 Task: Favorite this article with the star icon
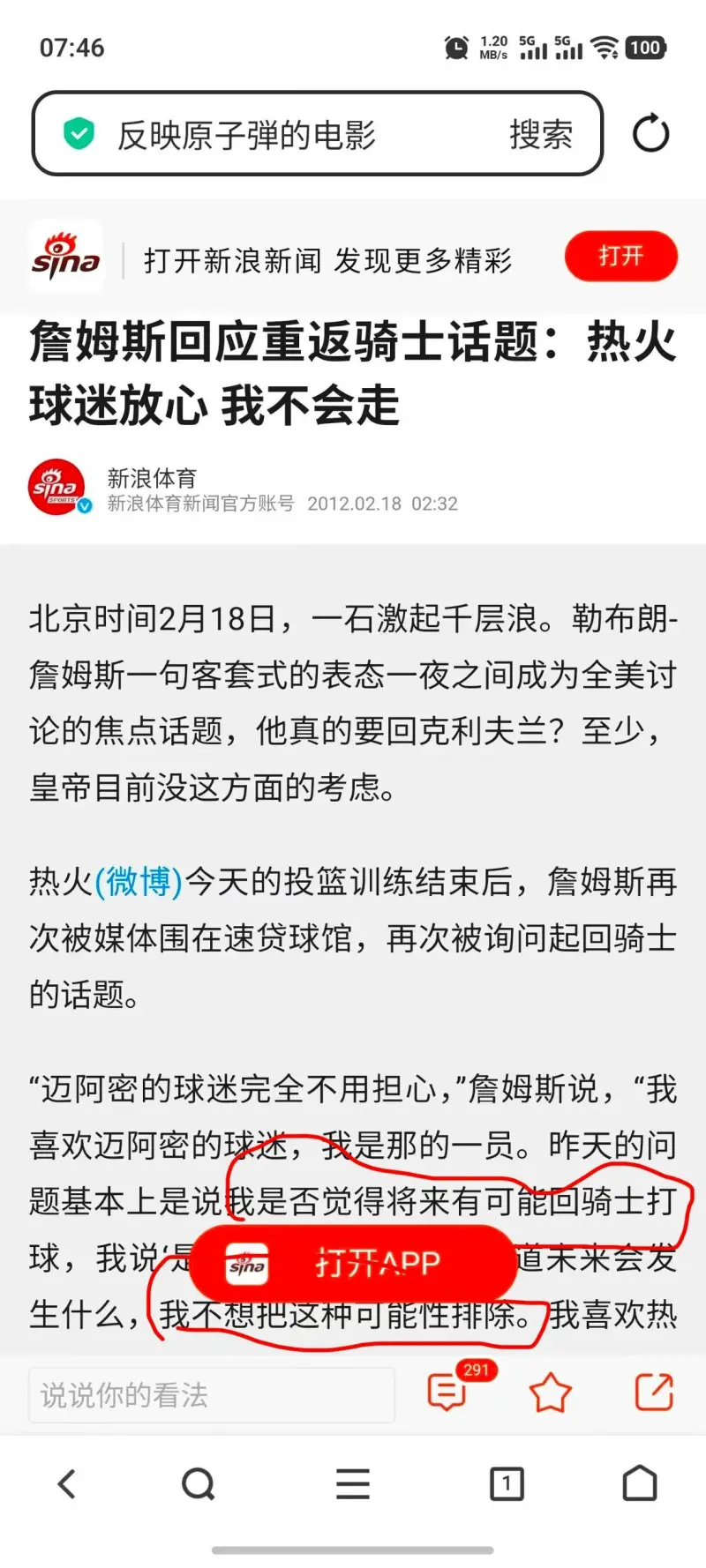[551, 1393]
